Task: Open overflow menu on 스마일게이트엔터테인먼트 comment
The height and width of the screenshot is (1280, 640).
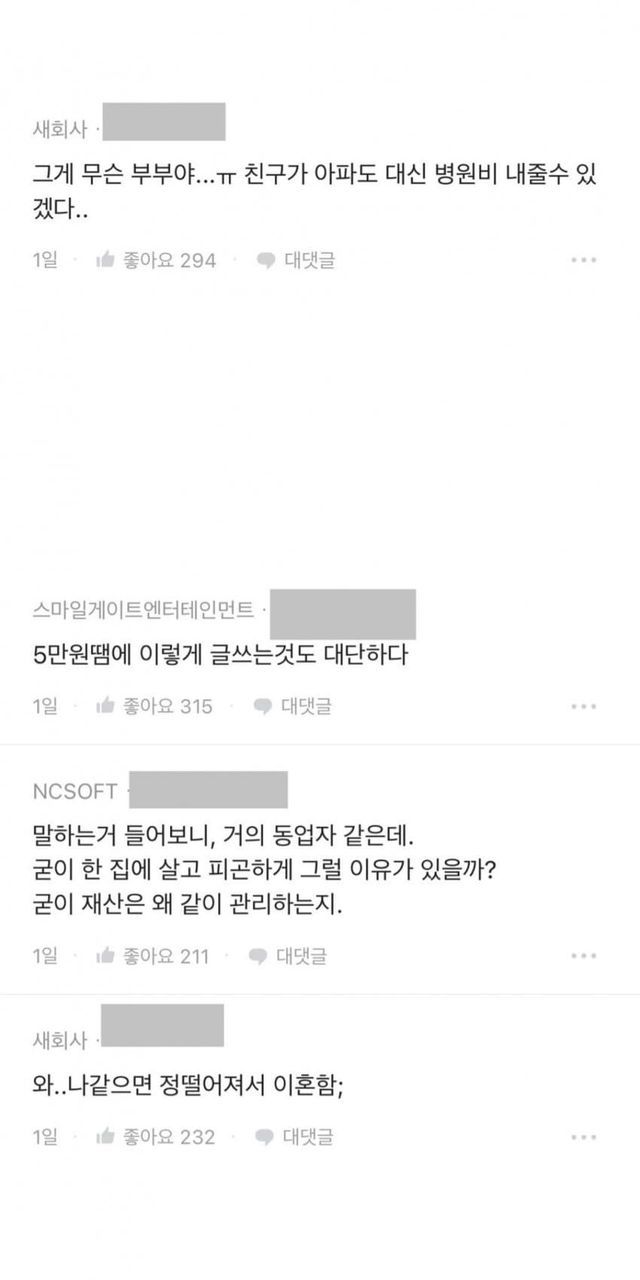Action: point(583,706)
